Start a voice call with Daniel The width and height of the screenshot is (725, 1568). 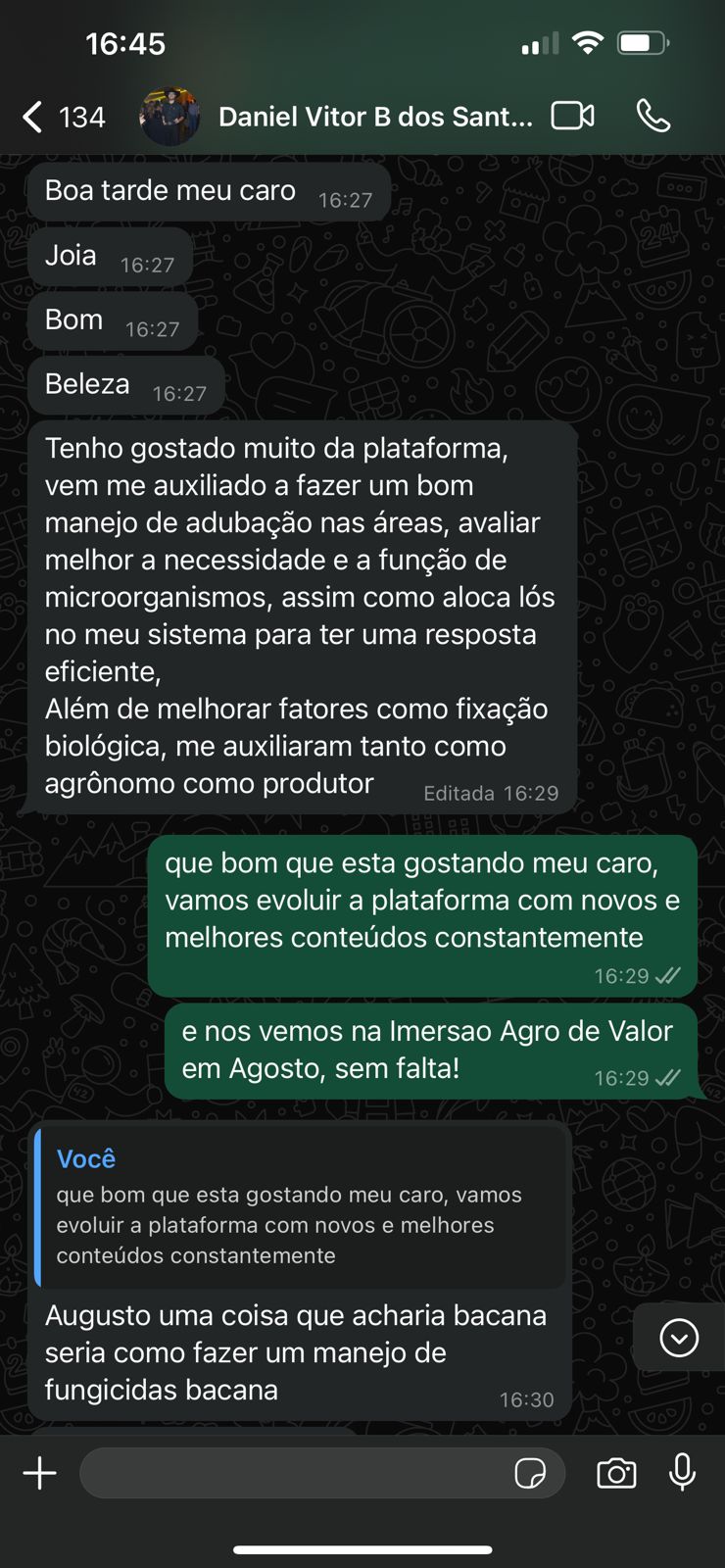pyautogui.click(x=653, y=116)
